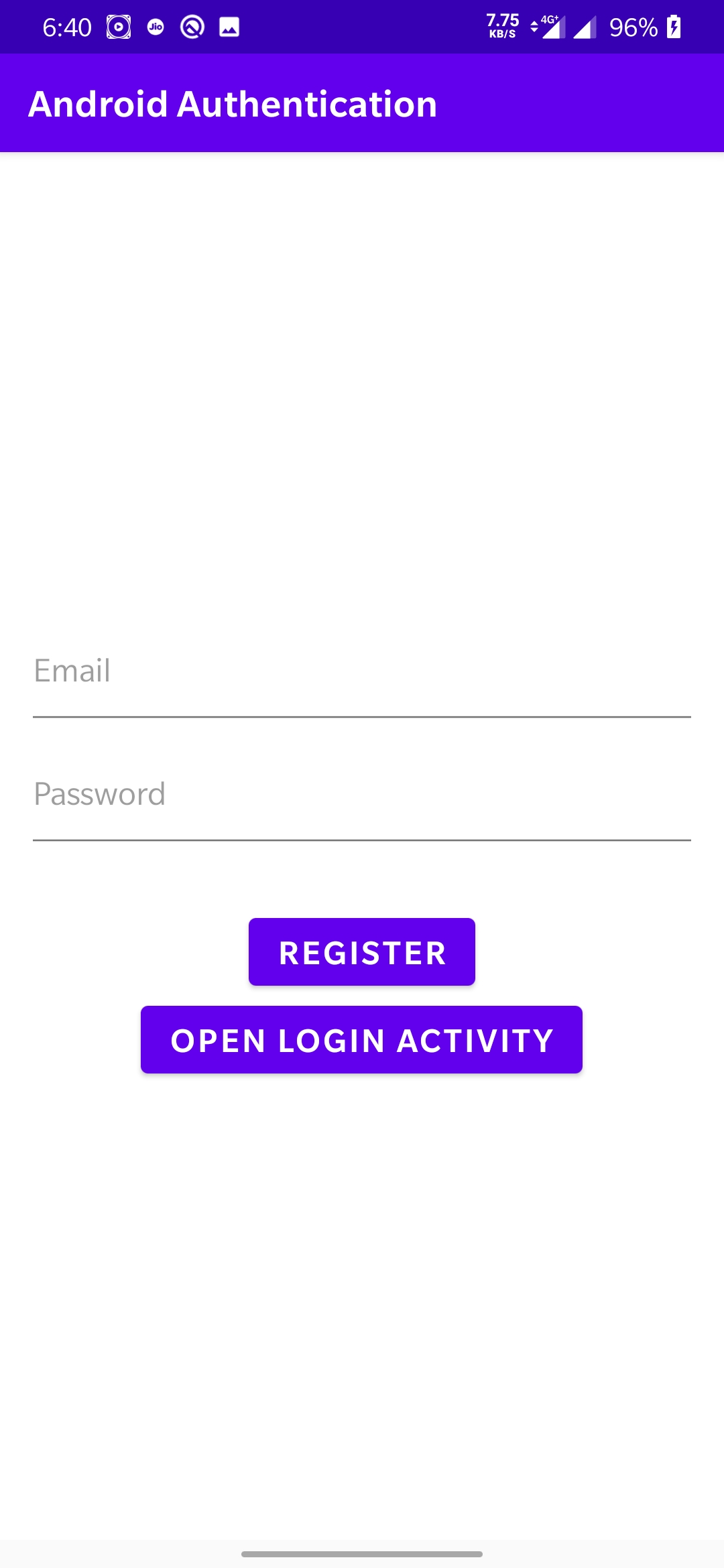724x1568 pixels.
Task: Tap the REGISTER button
Action: [x=361, y=951]
